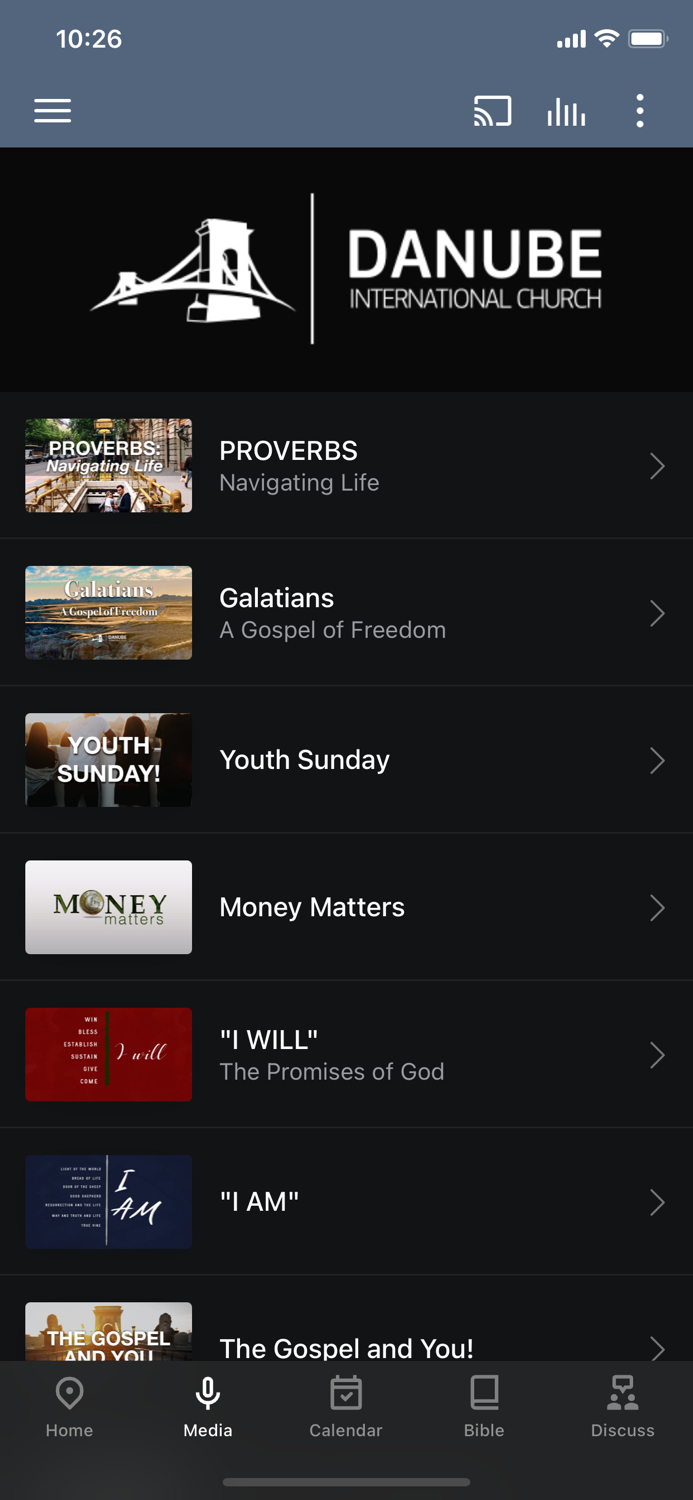Open the Discuss tab
This screenshot has height=1500, width=693.
pyautogui.click(x=622, y=1407)
